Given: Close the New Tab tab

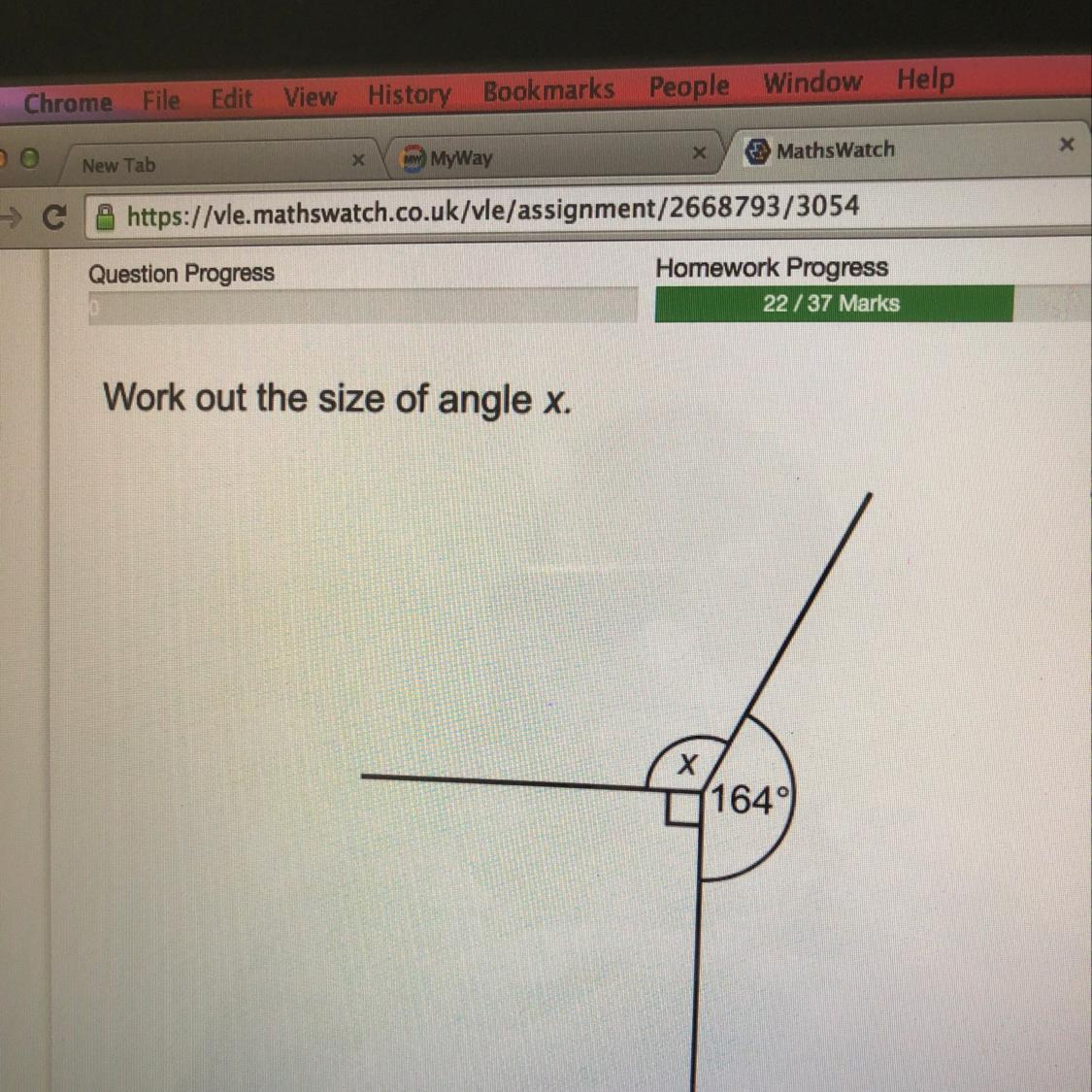Looking at the screenshot, I should tap(358, 160).
